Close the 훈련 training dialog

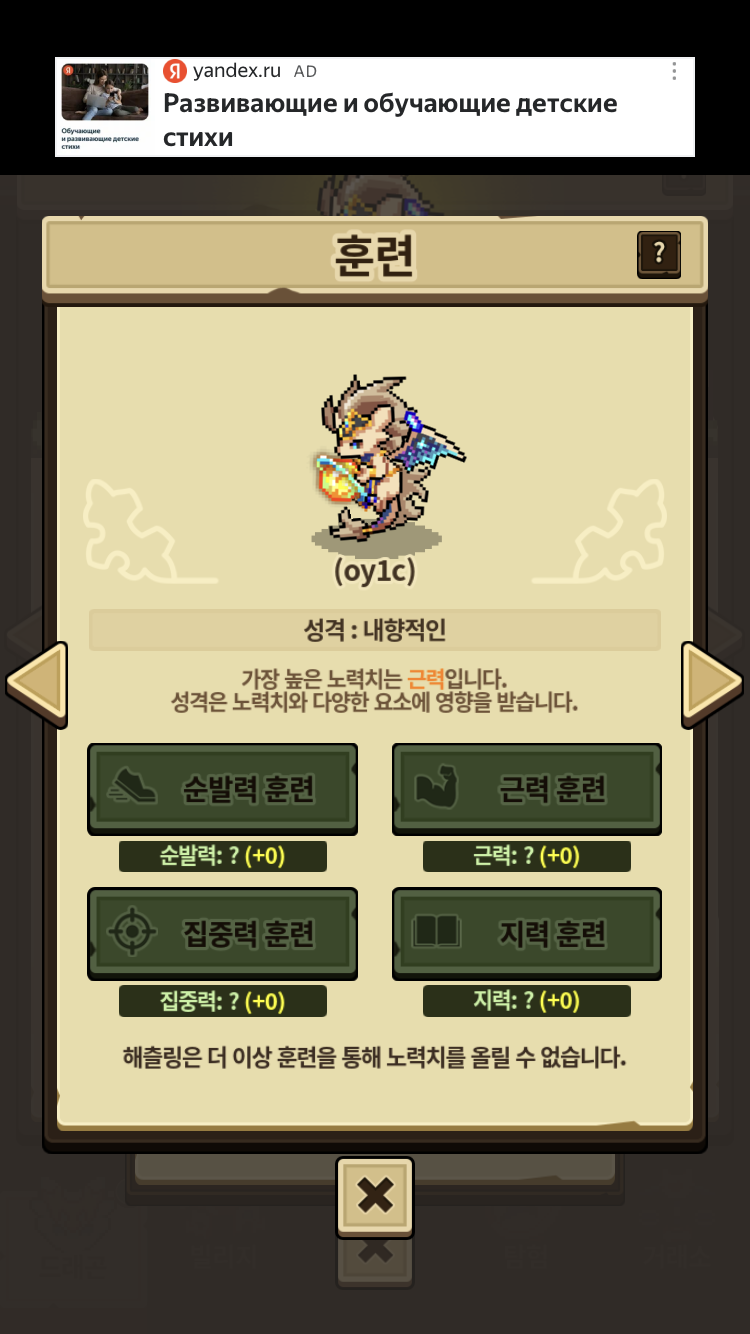click(x=375, y=1195)
